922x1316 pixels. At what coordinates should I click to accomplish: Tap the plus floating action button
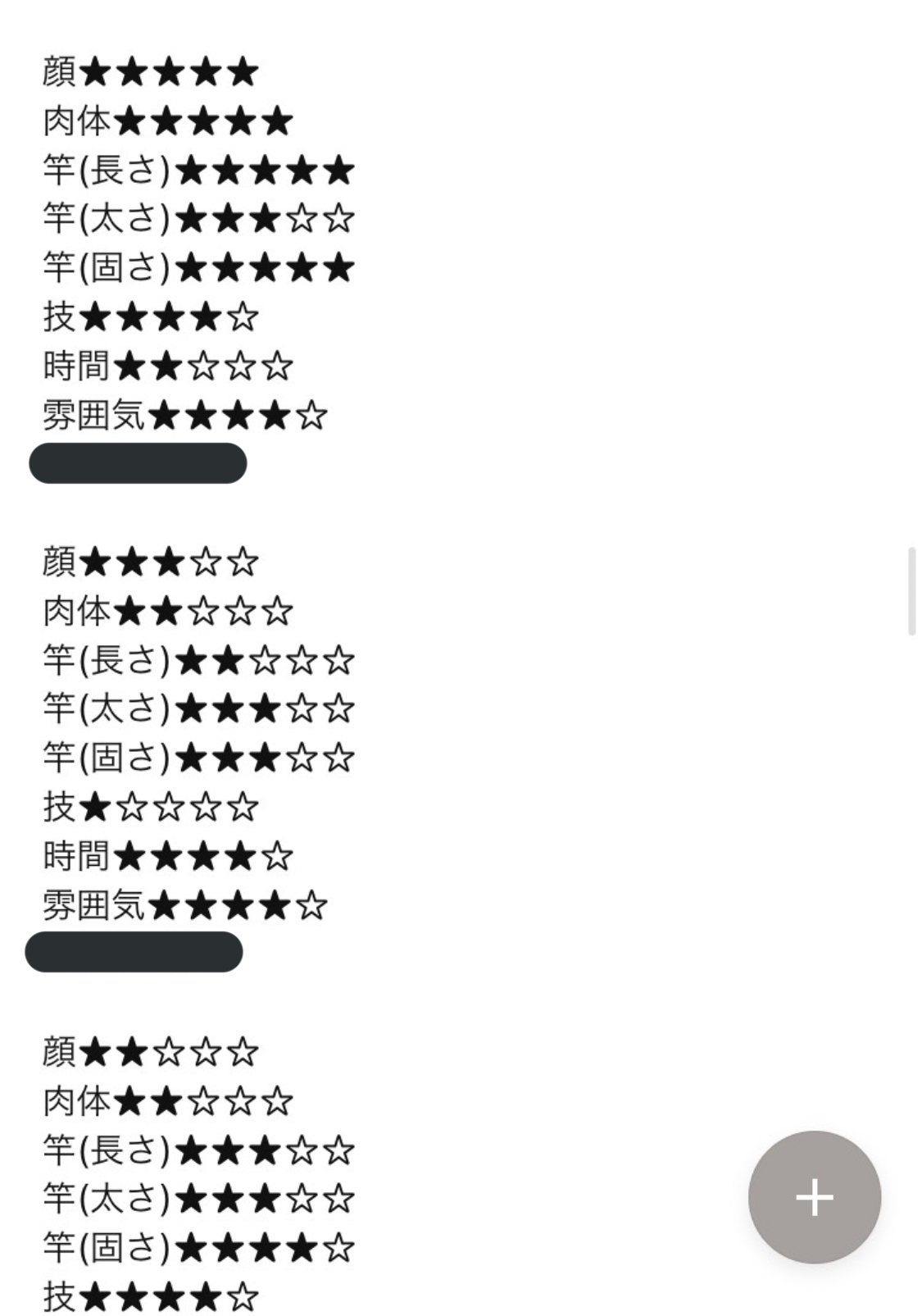[x=814, y=1196]
